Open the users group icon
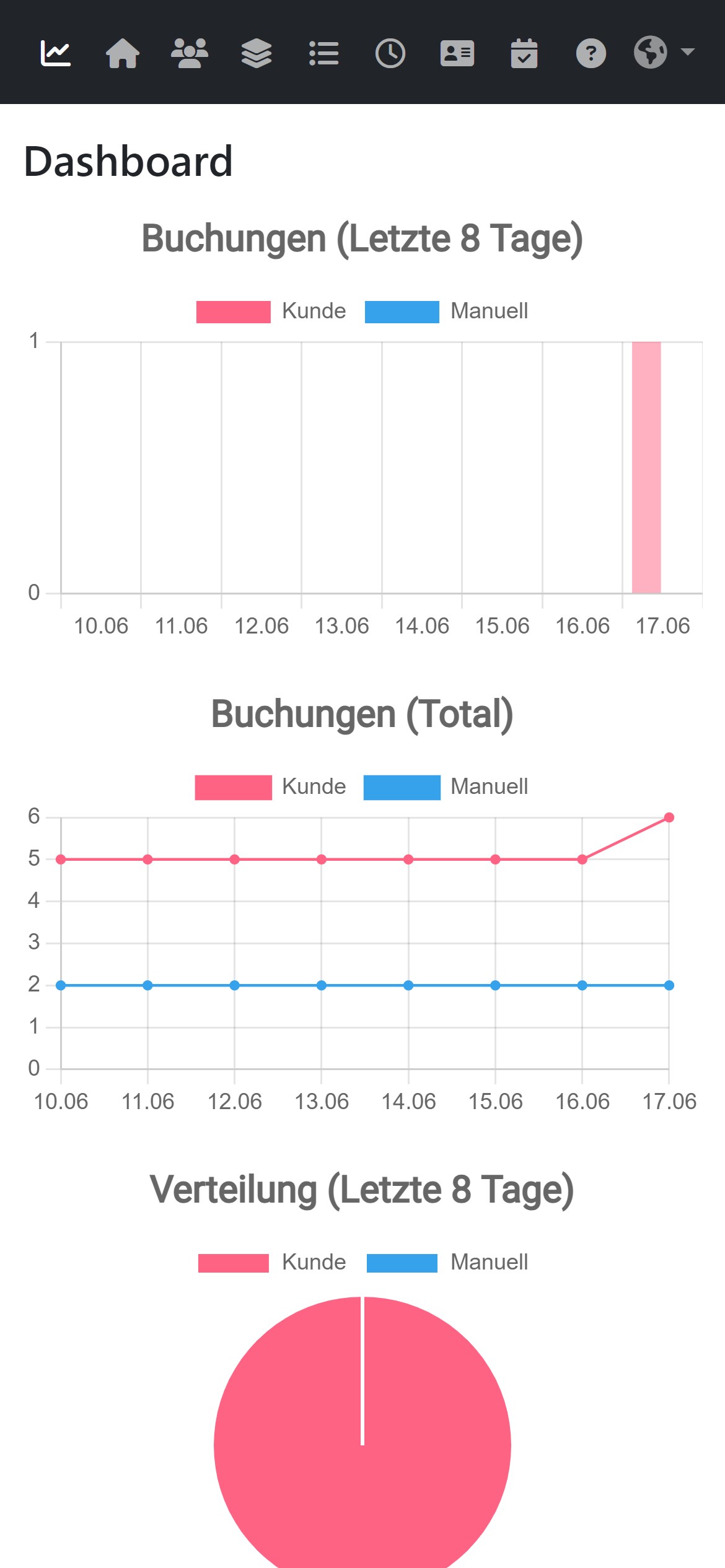 click(190, 53)
